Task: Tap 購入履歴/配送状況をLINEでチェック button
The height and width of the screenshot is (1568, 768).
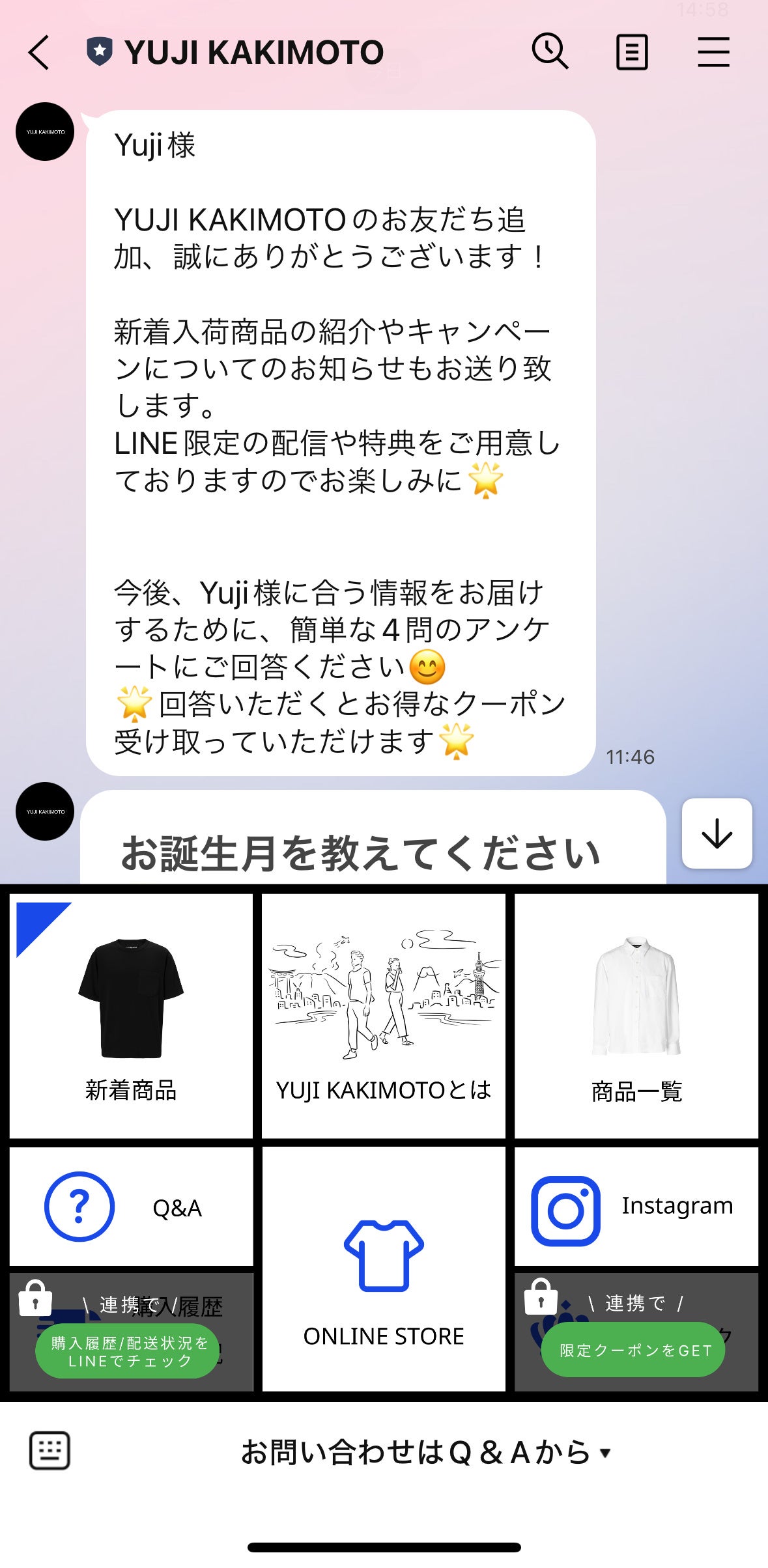Action: pyautogui.click(x=128, y=1351)
